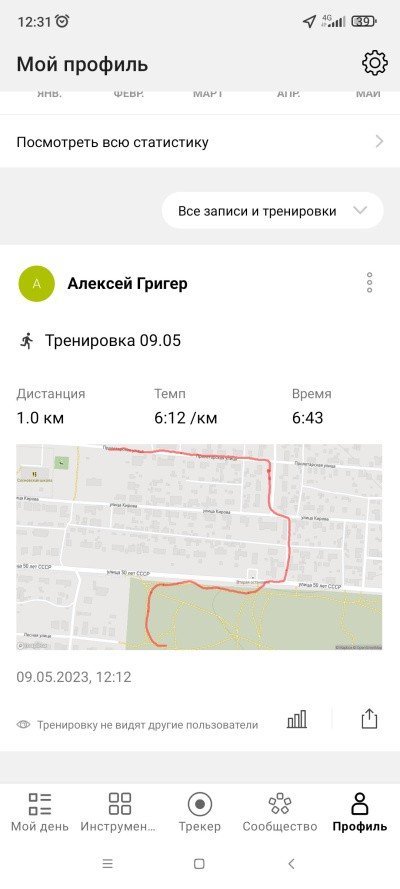The height and width of the screenshot is (889, 400).
Task: Expand the 'Все записи и тренировки' filter dropdown
Action: tap(273, 211)
